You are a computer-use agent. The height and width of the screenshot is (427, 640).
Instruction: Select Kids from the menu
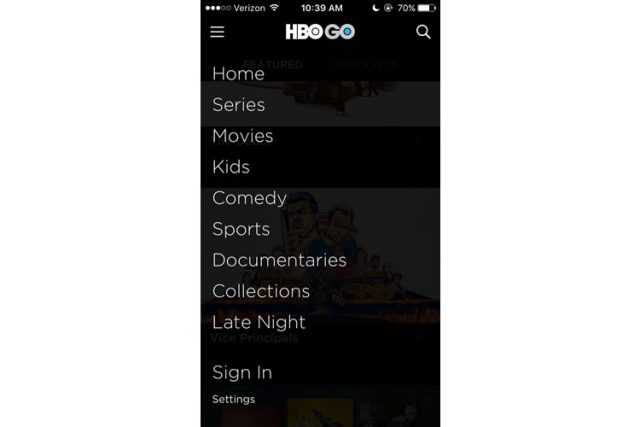click(x=231, y=167)
